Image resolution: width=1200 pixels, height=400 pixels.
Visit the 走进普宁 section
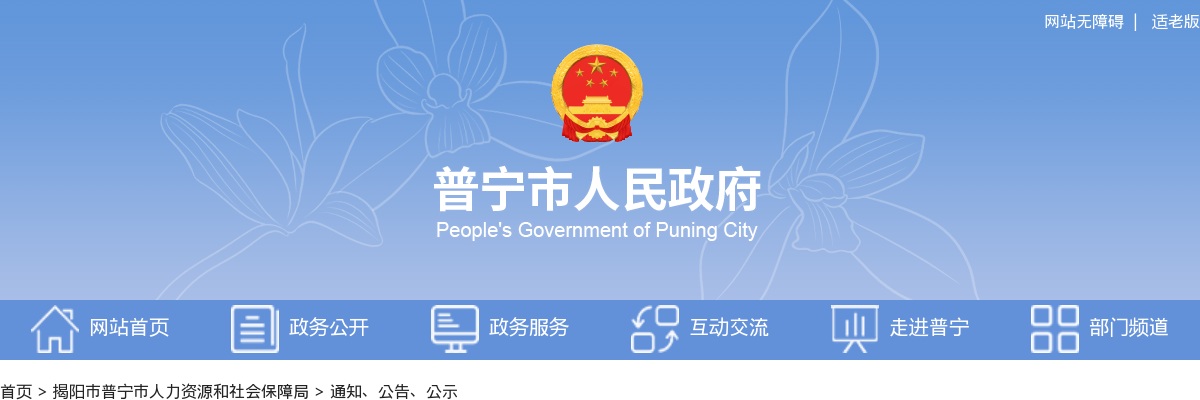(x=900, y=328)
